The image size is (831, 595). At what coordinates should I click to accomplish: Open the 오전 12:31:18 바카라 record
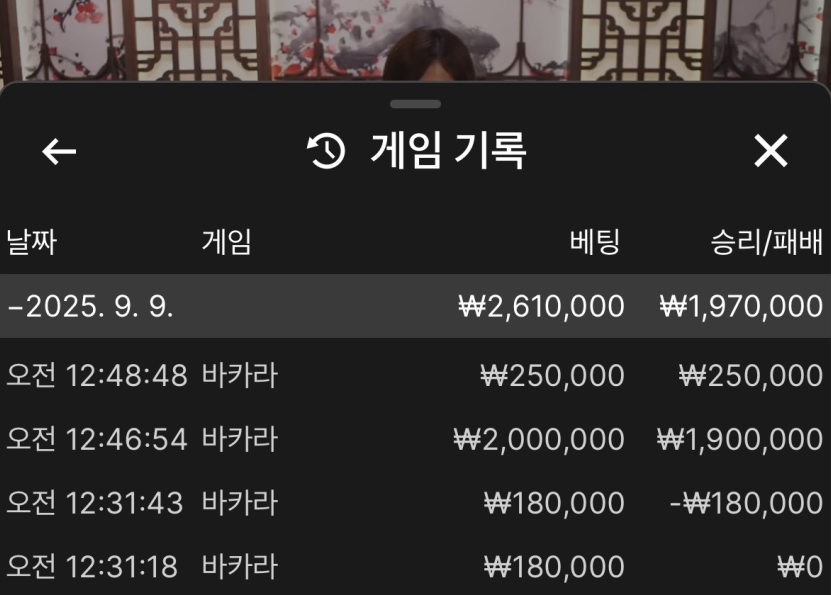click(x=414, y=567)
